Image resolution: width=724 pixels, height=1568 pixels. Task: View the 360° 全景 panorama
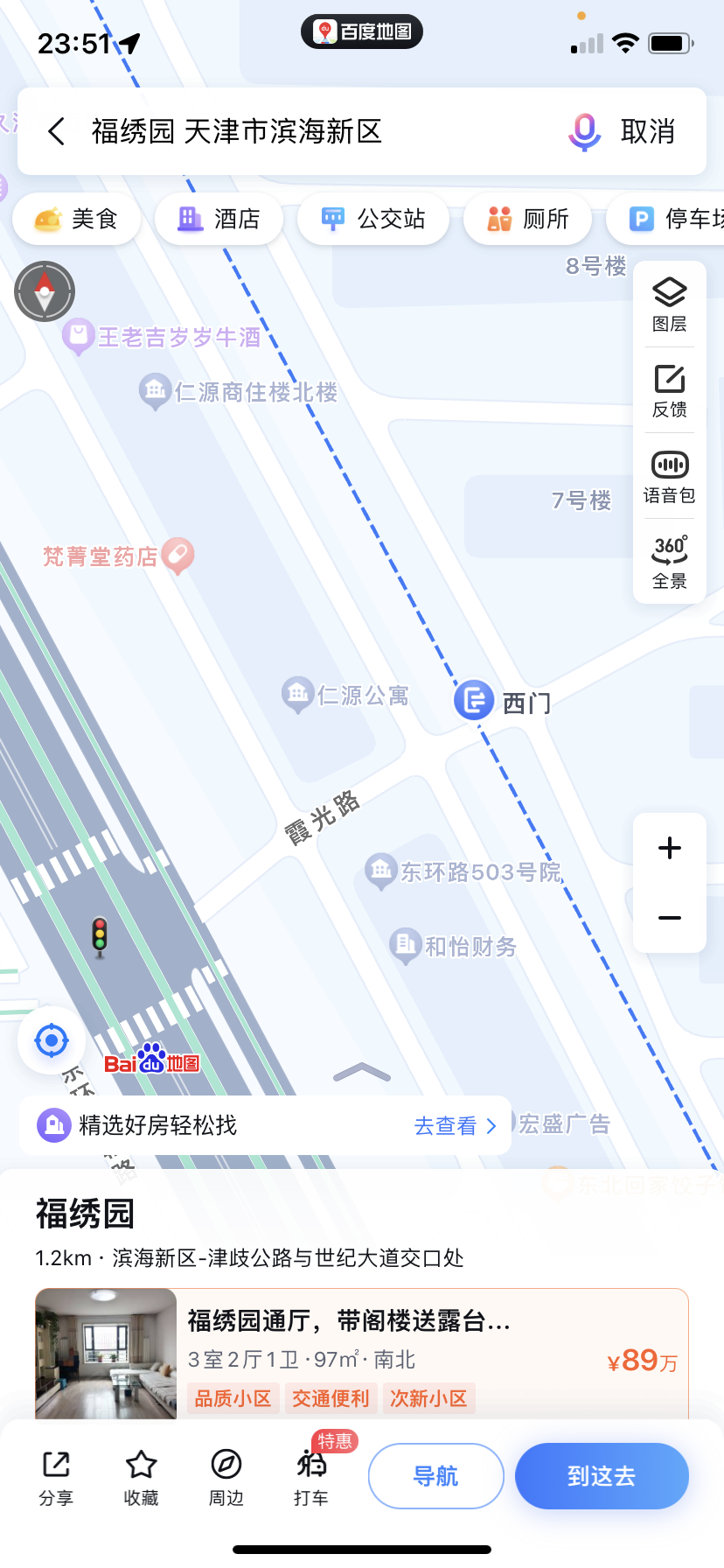tap(670, 562)
